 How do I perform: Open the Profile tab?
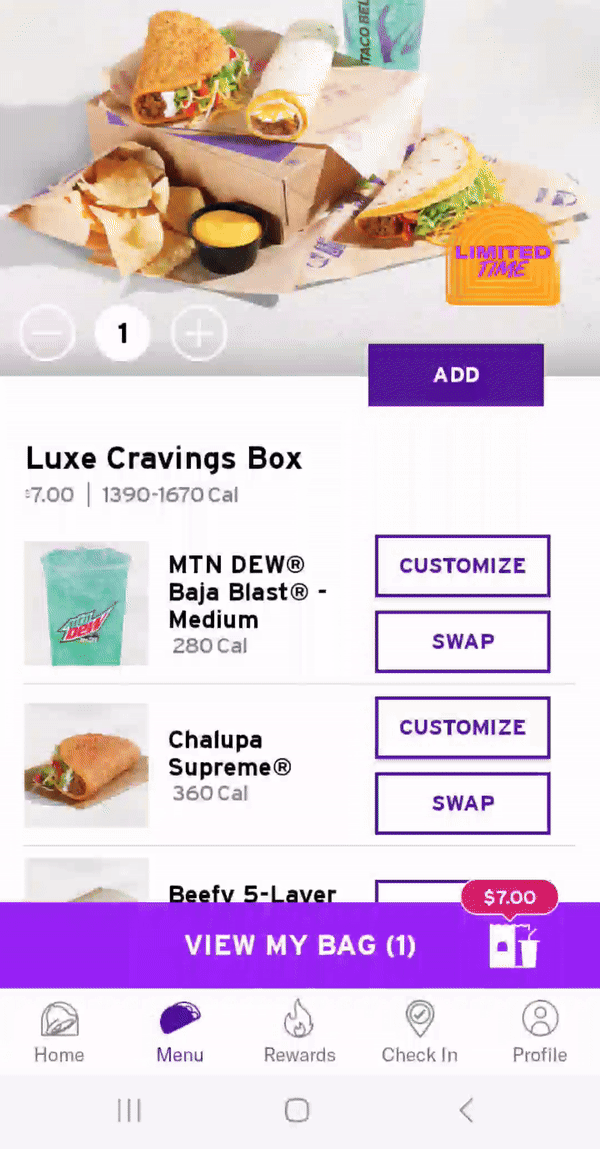(x=539, y=1033)
